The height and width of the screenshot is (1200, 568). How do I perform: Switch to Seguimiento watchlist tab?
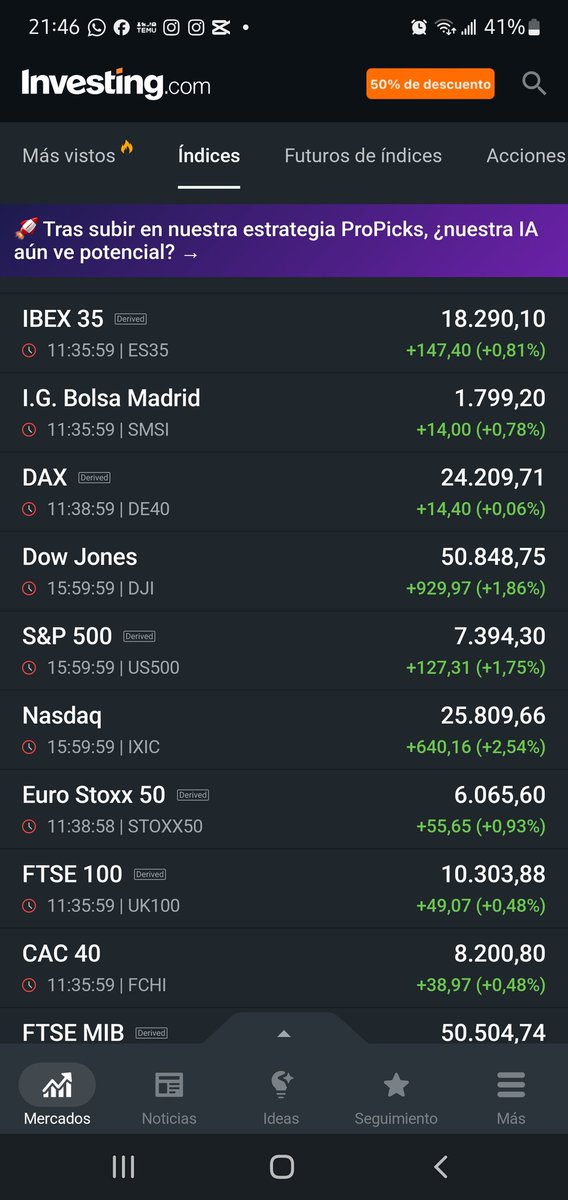pos(396,1097)
